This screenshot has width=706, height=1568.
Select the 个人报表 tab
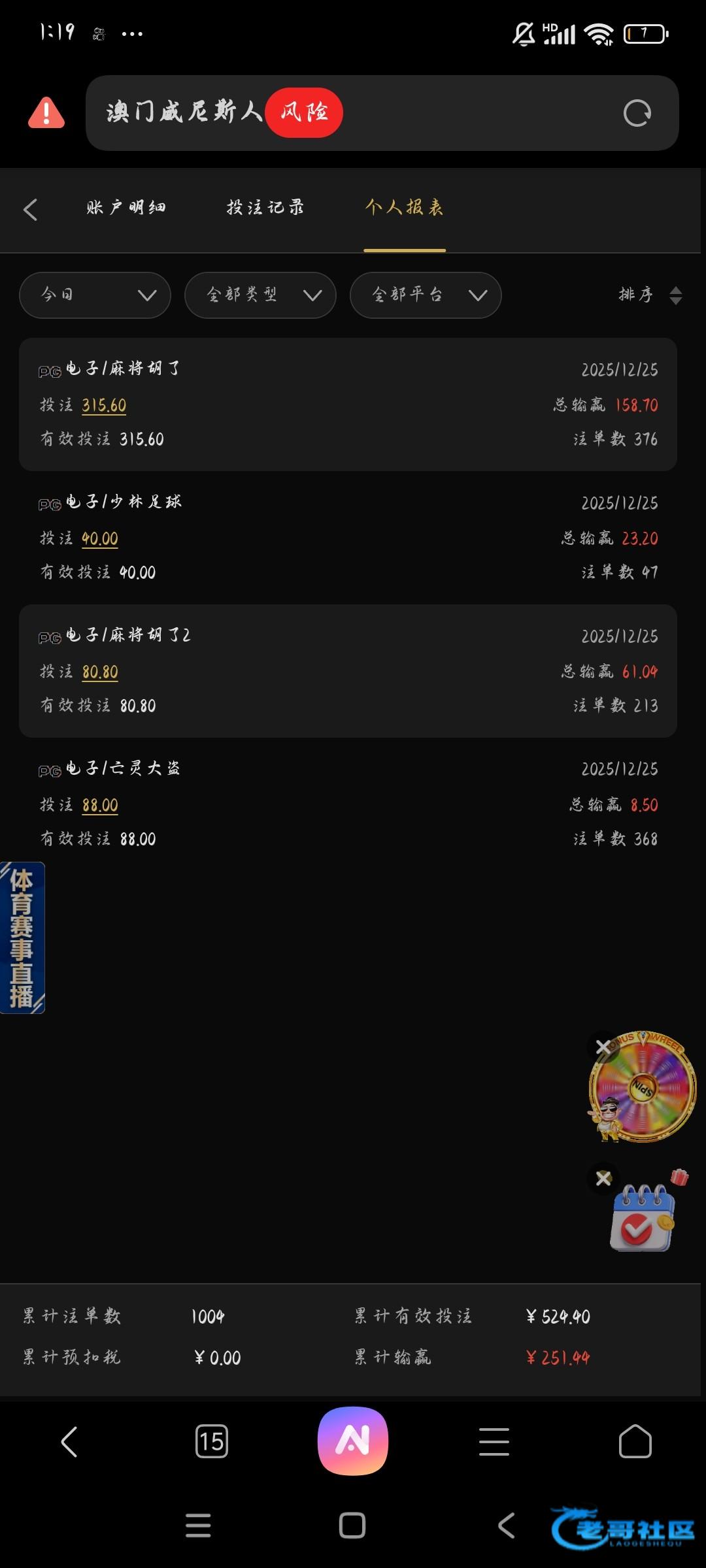pos(404,208)
